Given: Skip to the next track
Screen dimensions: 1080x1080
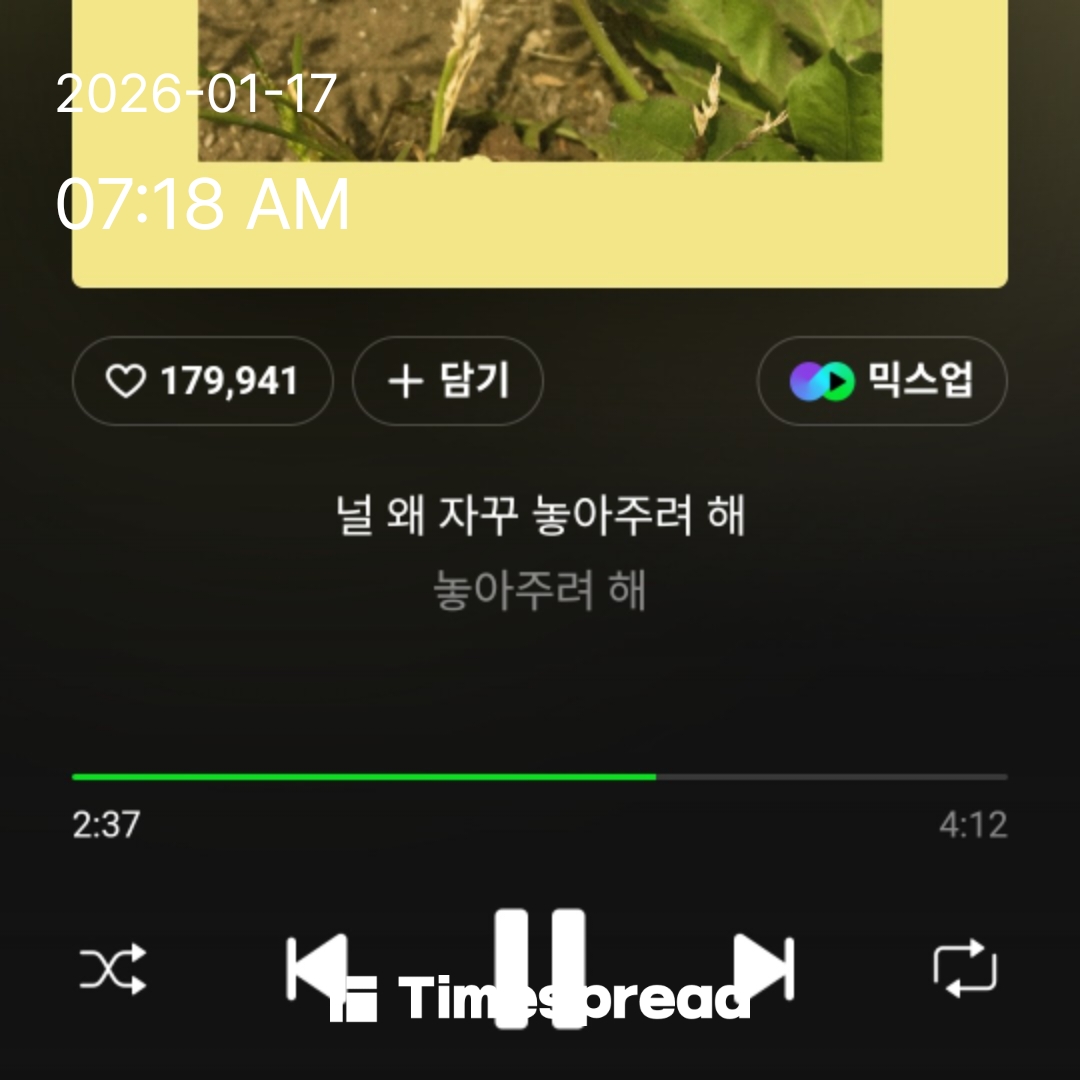Looking at the screenshot, I should pos(763,966).
